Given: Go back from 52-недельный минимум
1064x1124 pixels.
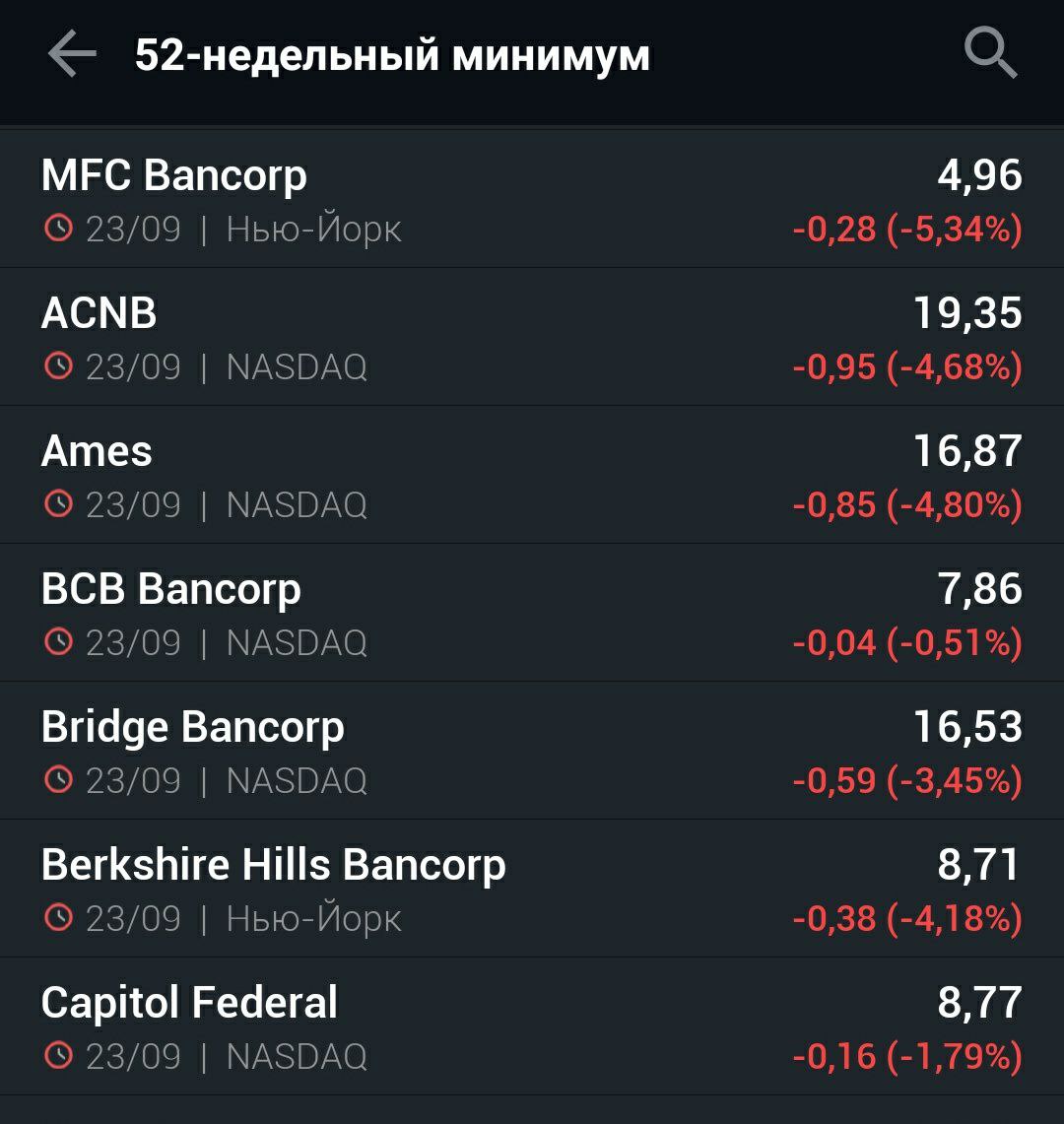Looking at the screenshot, I should [72, 54].
